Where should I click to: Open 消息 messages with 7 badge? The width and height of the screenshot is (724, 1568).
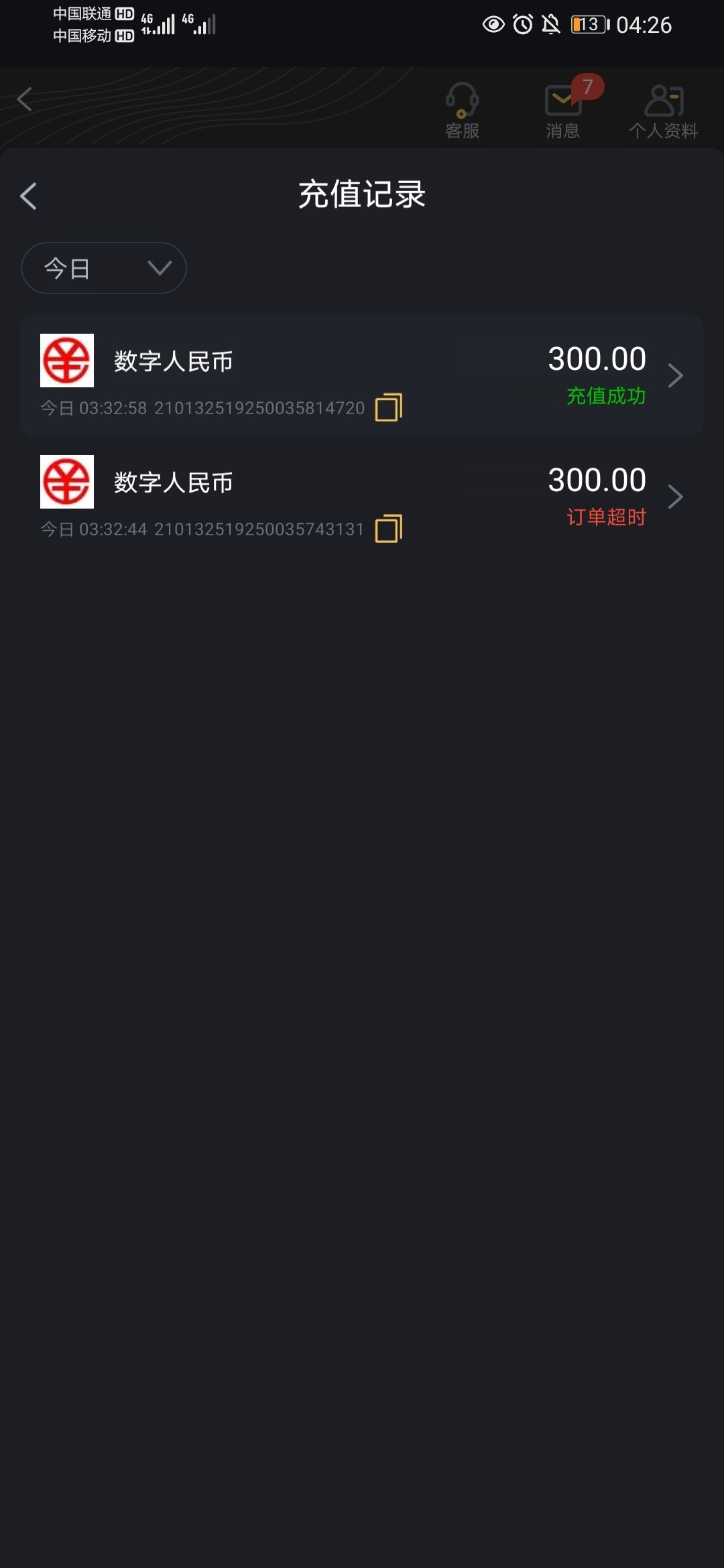pos(563,111)
